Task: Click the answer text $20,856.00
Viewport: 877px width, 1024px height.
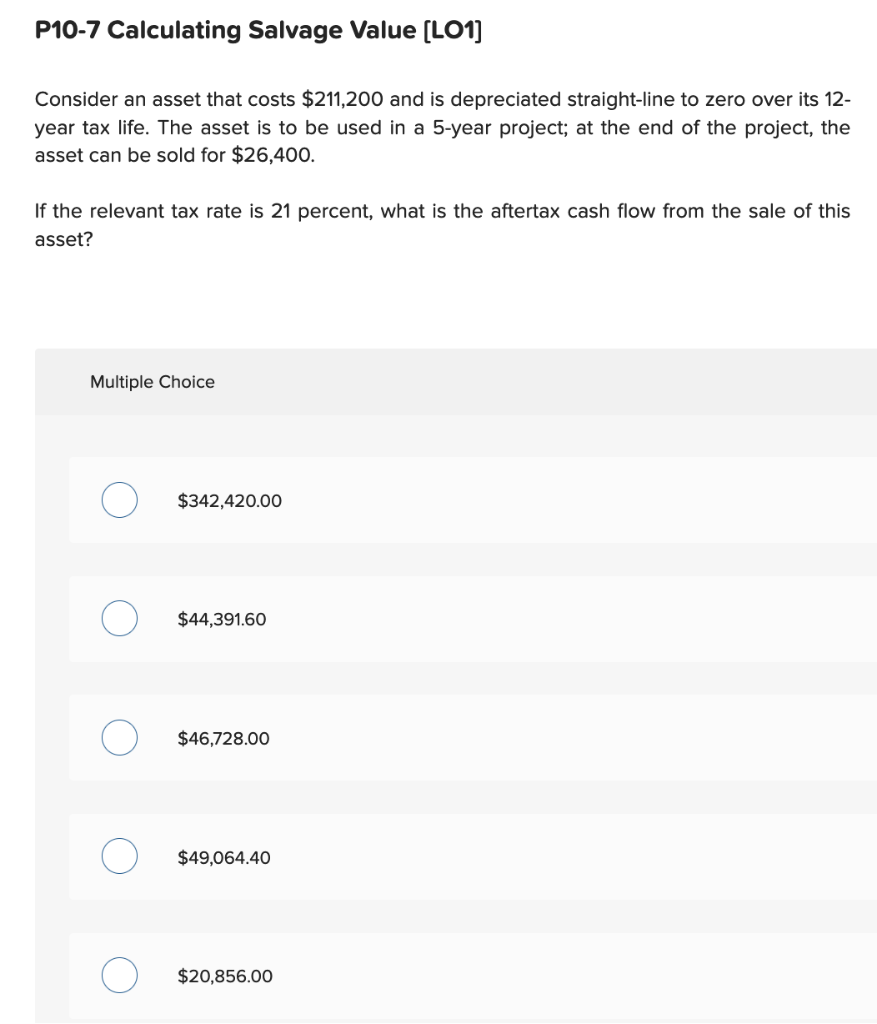Action: pyautogui.click(x=223, y=976)
